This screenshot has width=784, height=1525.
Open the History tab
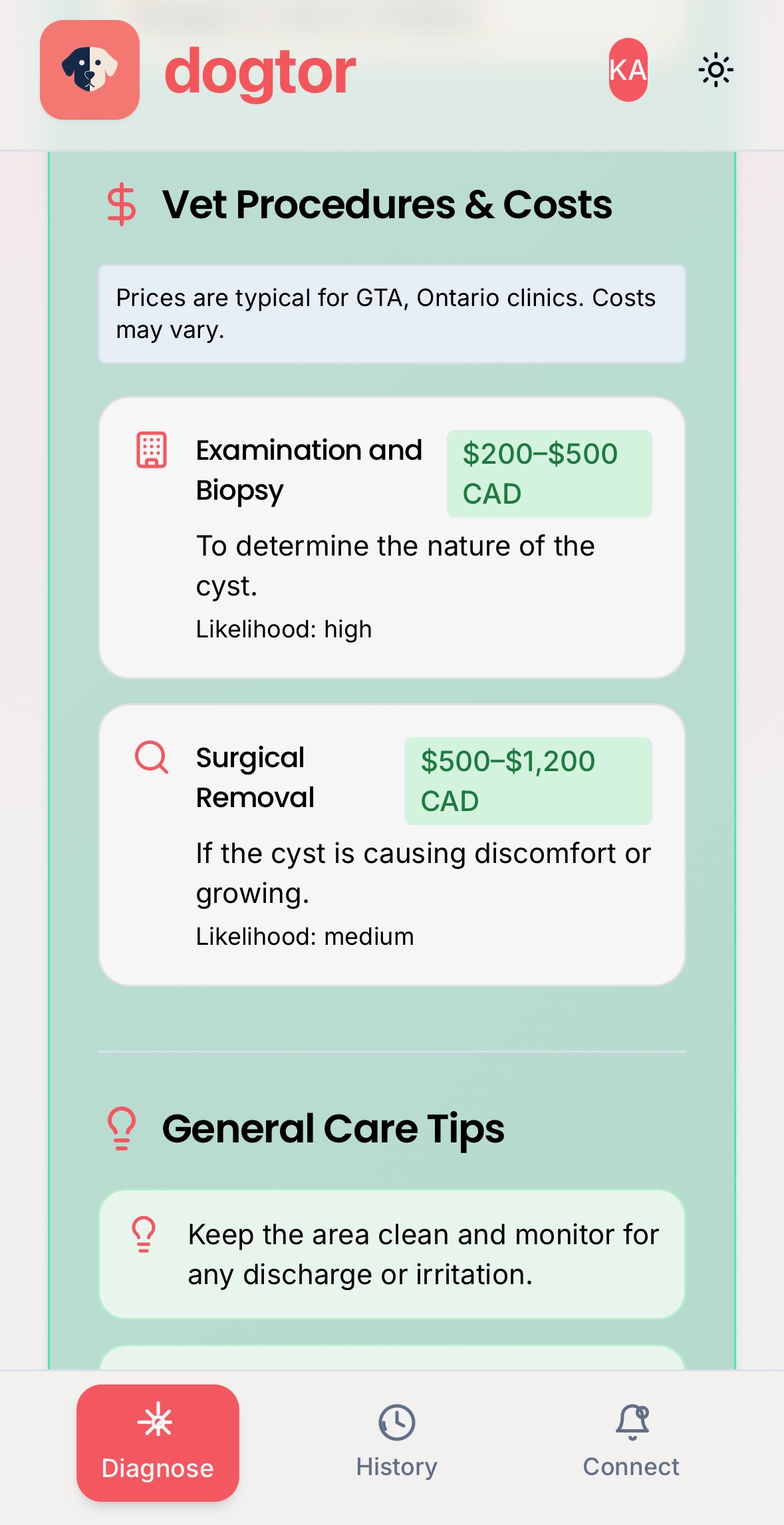[x=396, y=1442]
